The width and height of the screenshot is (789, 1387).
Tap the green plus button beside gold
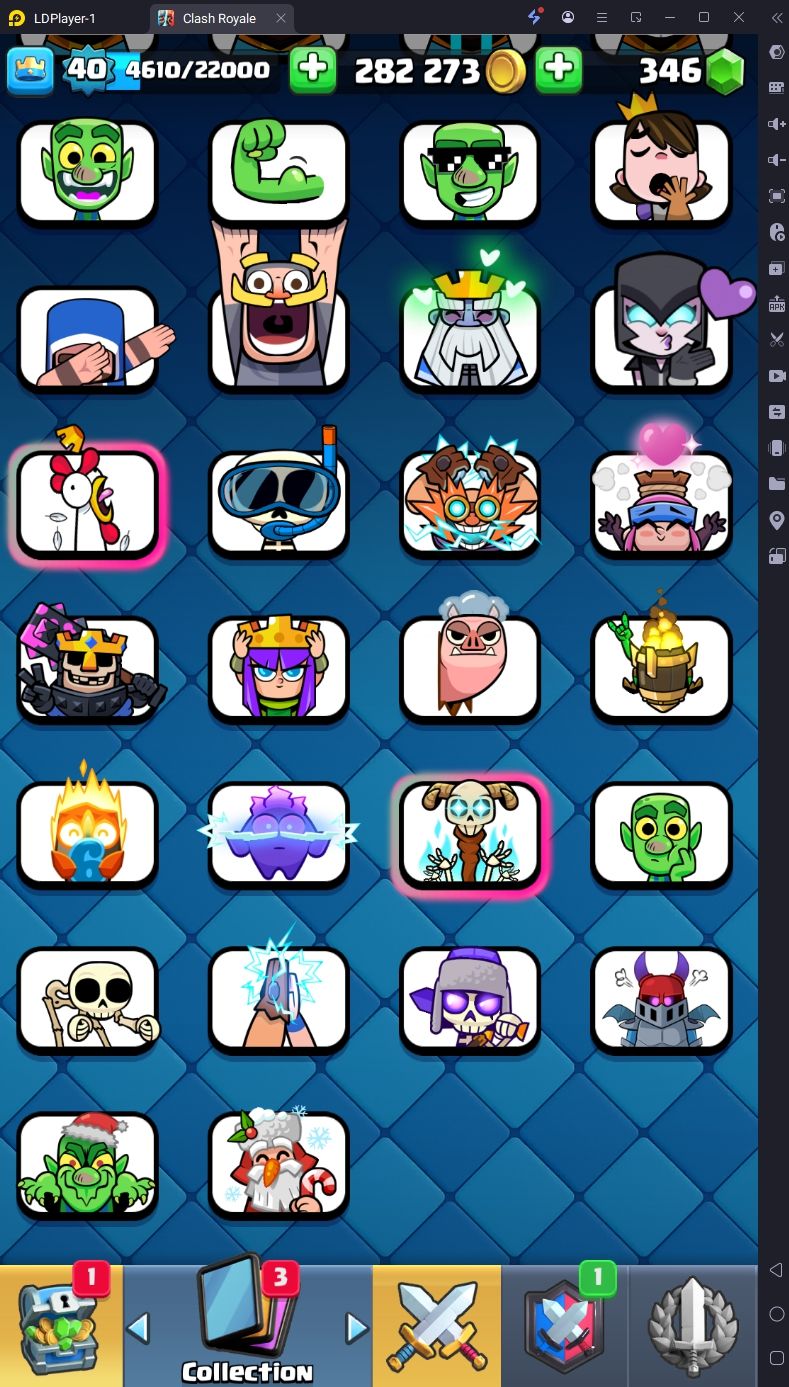click(559, 69)
